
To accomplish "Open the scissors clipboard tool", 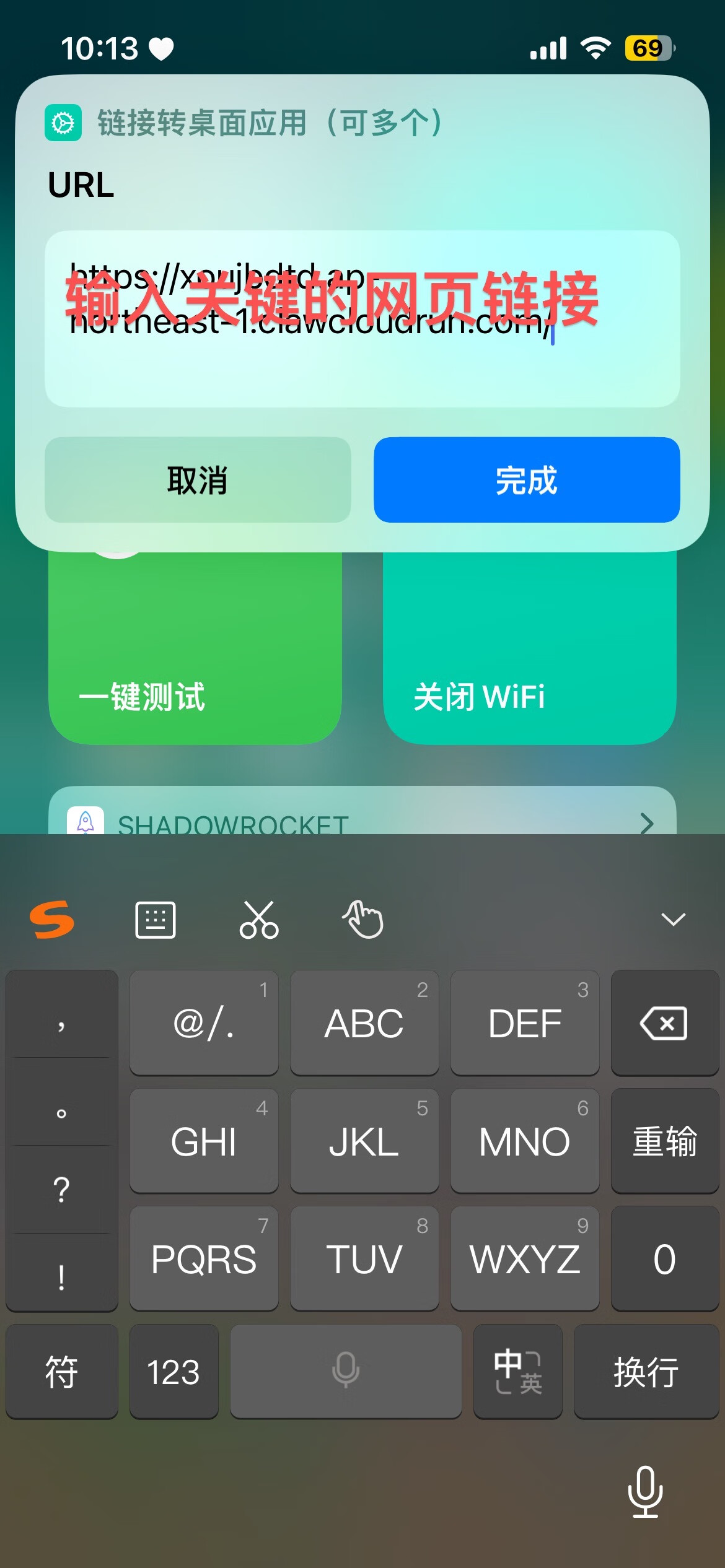I will (x=259, y=920).
